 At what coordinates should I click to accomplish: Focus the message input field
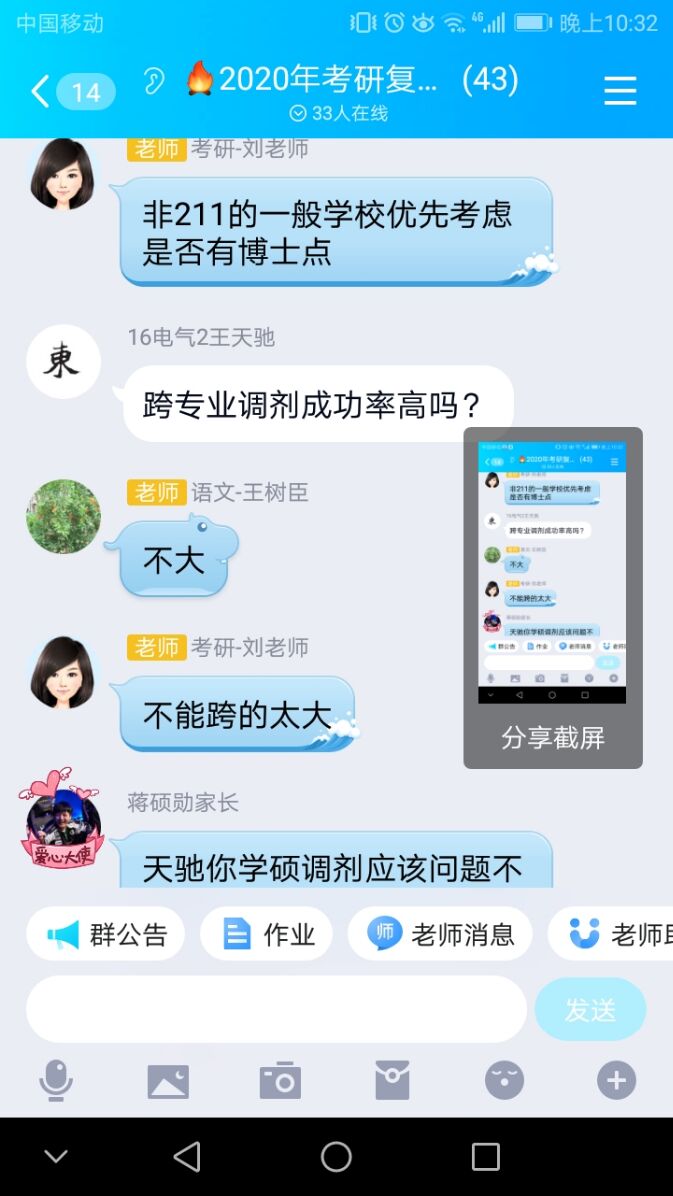tap(276, 1009)
